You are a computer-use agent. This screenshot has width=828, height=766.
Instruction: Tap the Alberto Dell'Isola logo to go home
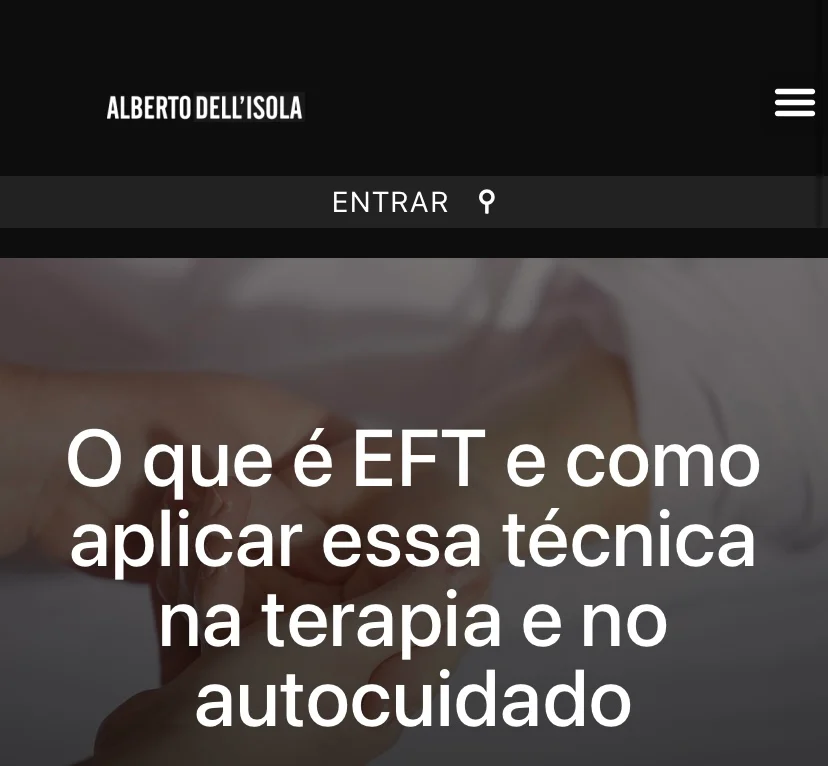point(204,108)
